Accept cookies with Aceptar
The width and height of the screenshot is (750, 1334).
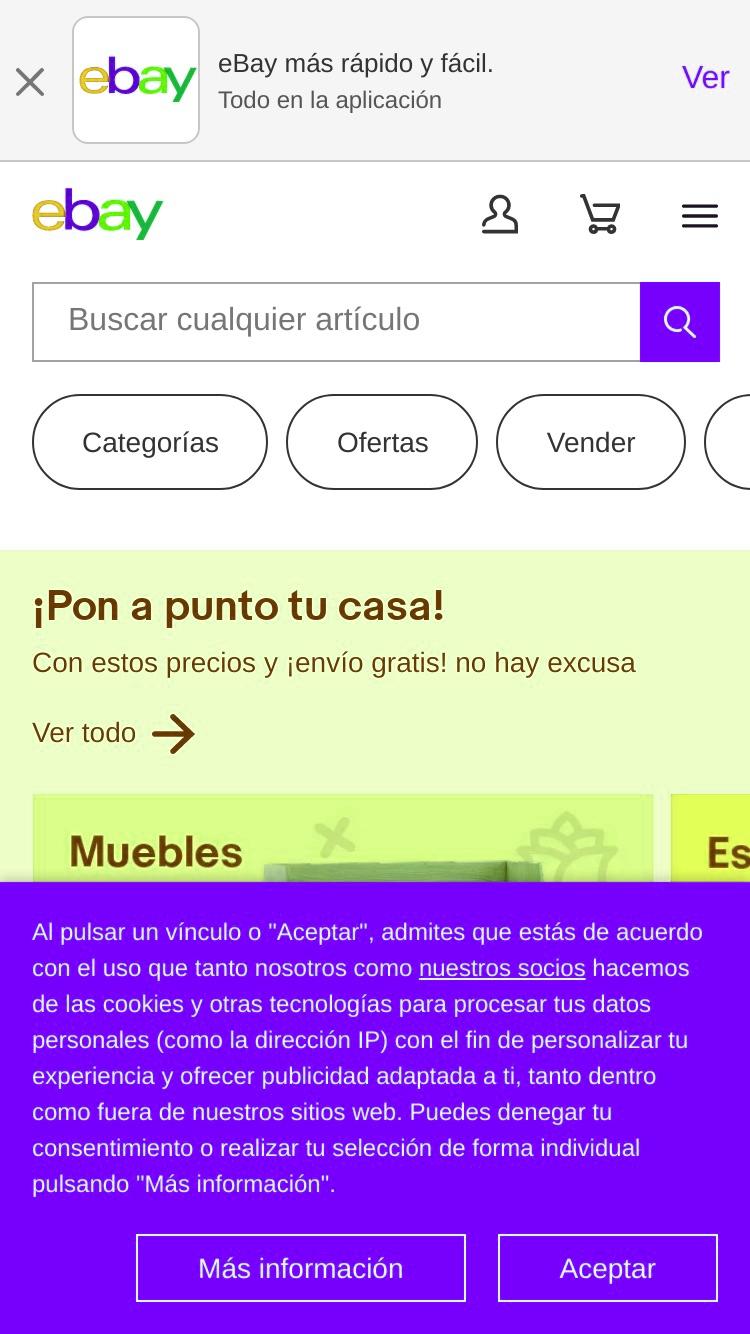(x=608, y=1268)
